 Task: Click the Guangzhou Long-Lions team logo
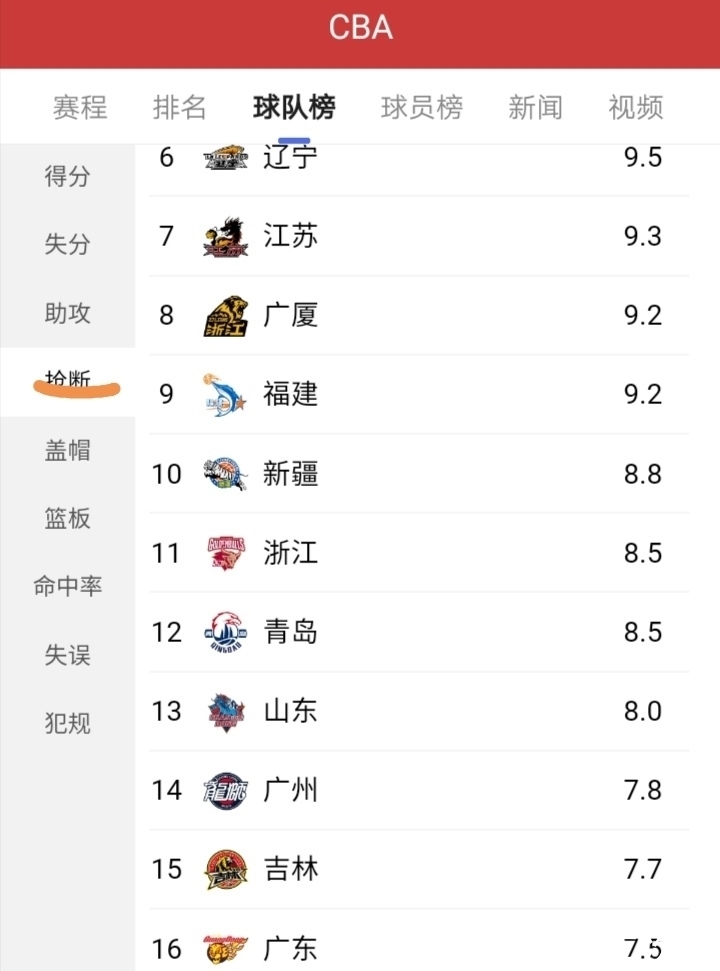[x=224, y=789]
